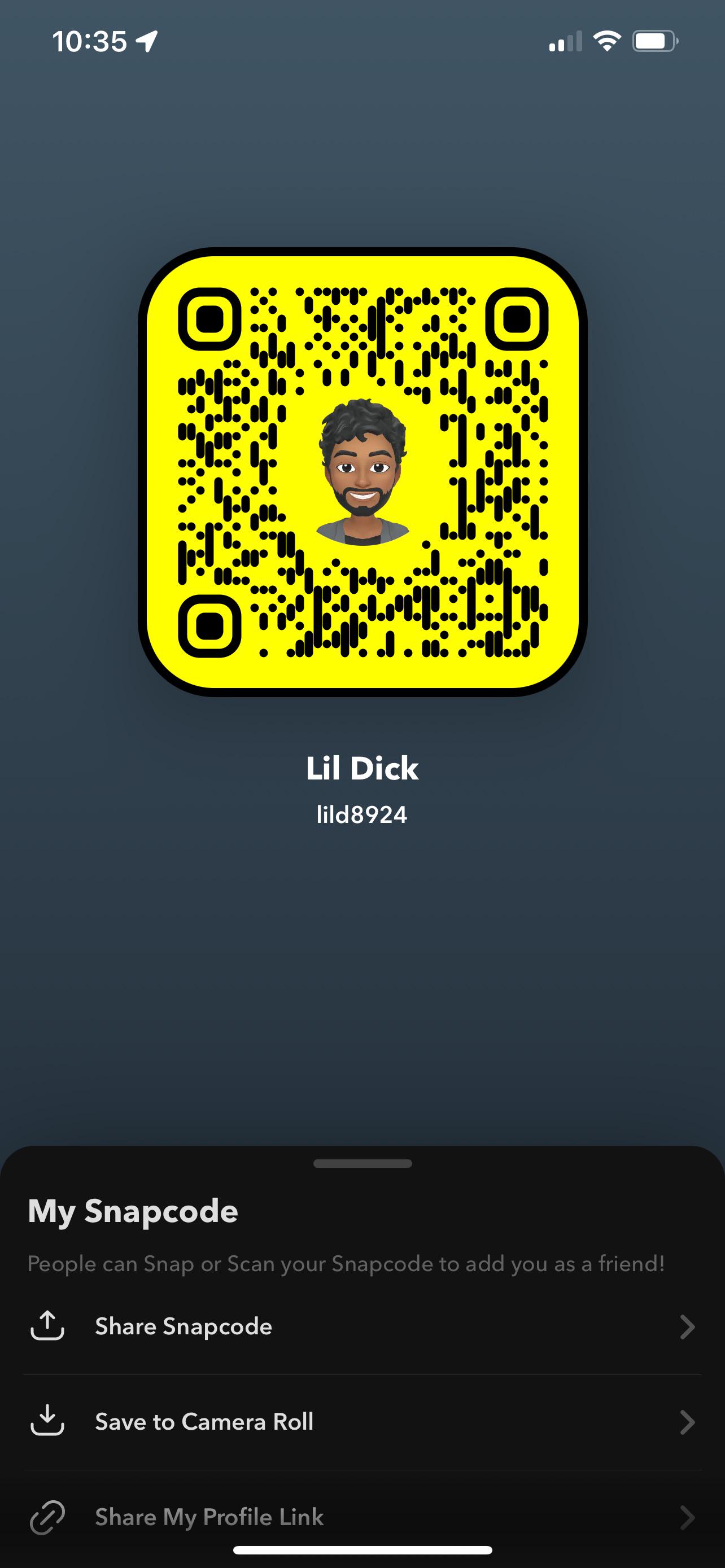Image resolution: width=725 pixels, height=1568 pixels.
Task: Expand the Share Snapcode row via its chevron
Action: coord(687,1326)
